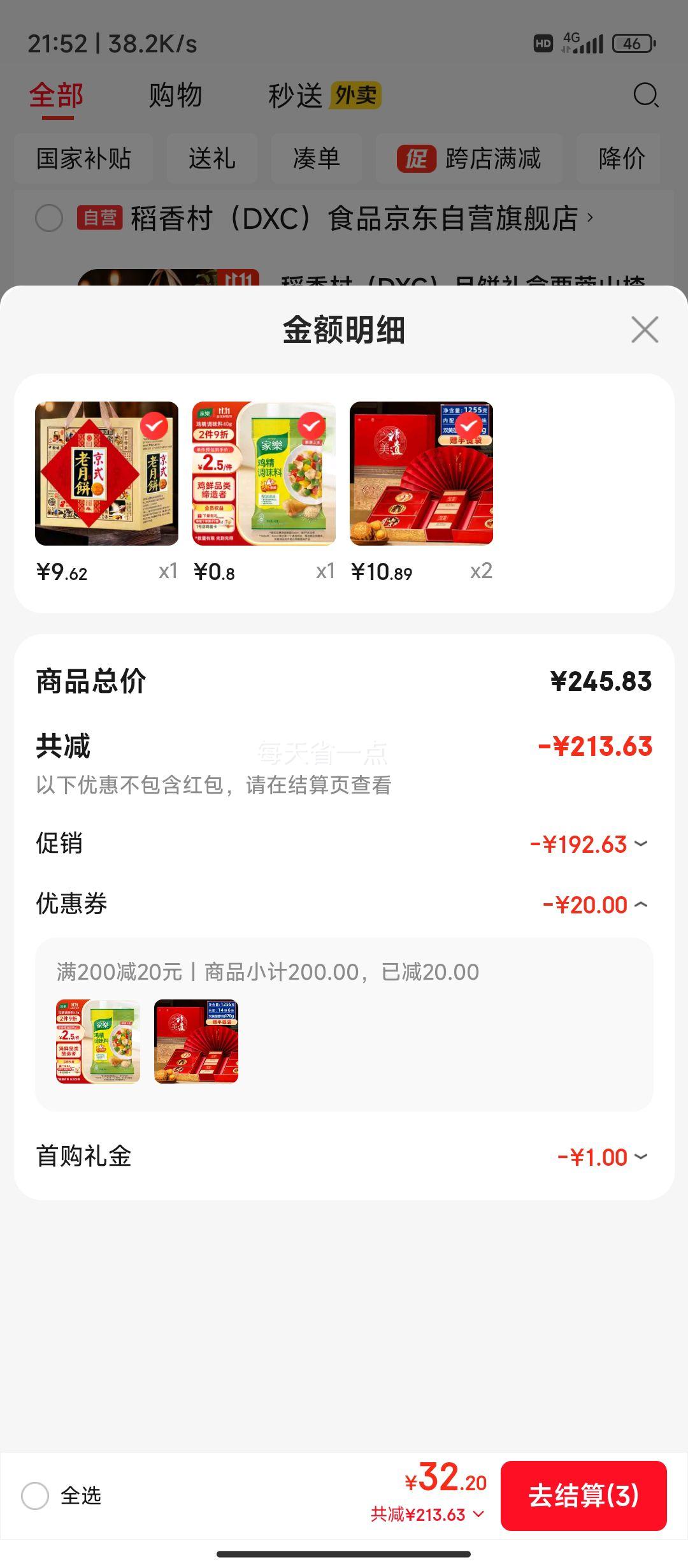The width and height of the screenshot is (688, 1568).
Task: Collapse the 共减¥213.63 summary at bottom
Action: pos(478,1514)
